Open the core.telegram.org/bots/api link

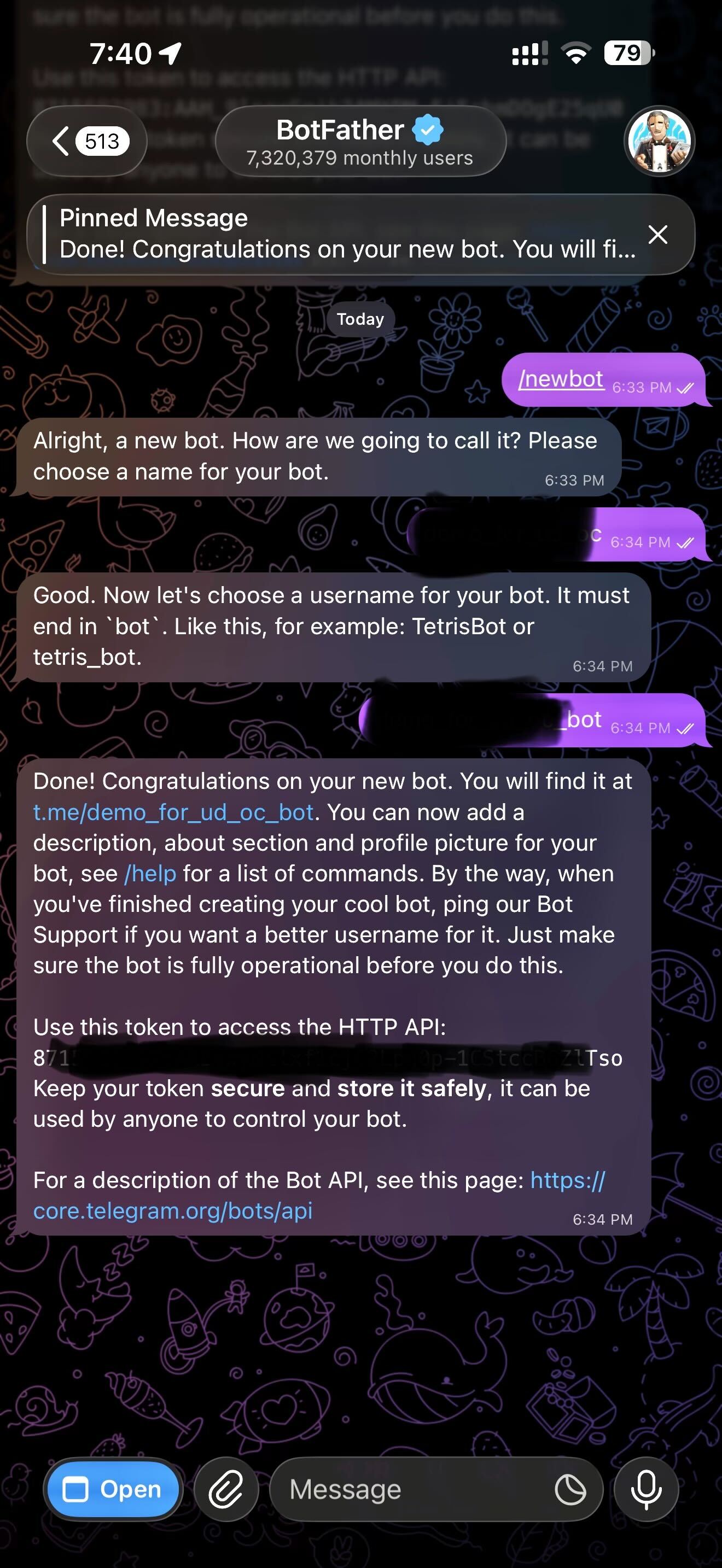[x=173, y=1210]
